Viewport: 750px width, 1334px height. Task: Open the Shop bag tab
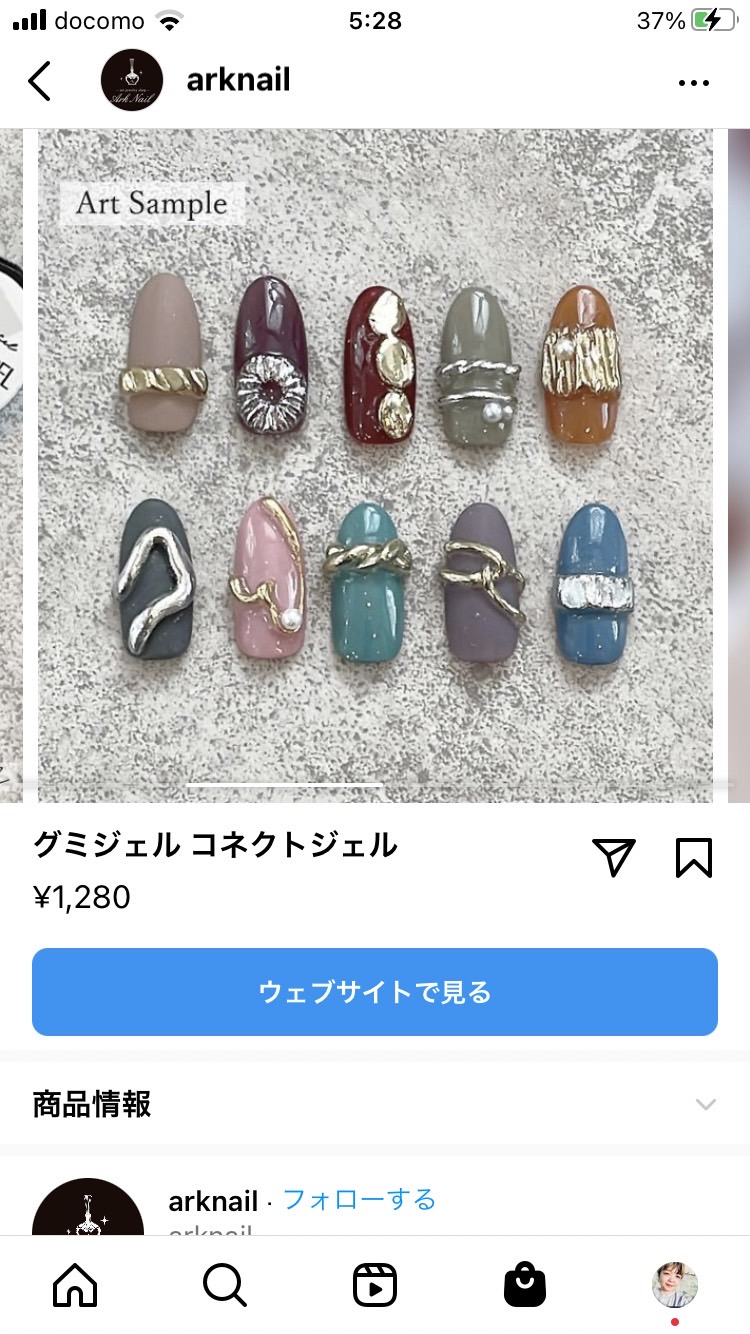click(525, 1285)
